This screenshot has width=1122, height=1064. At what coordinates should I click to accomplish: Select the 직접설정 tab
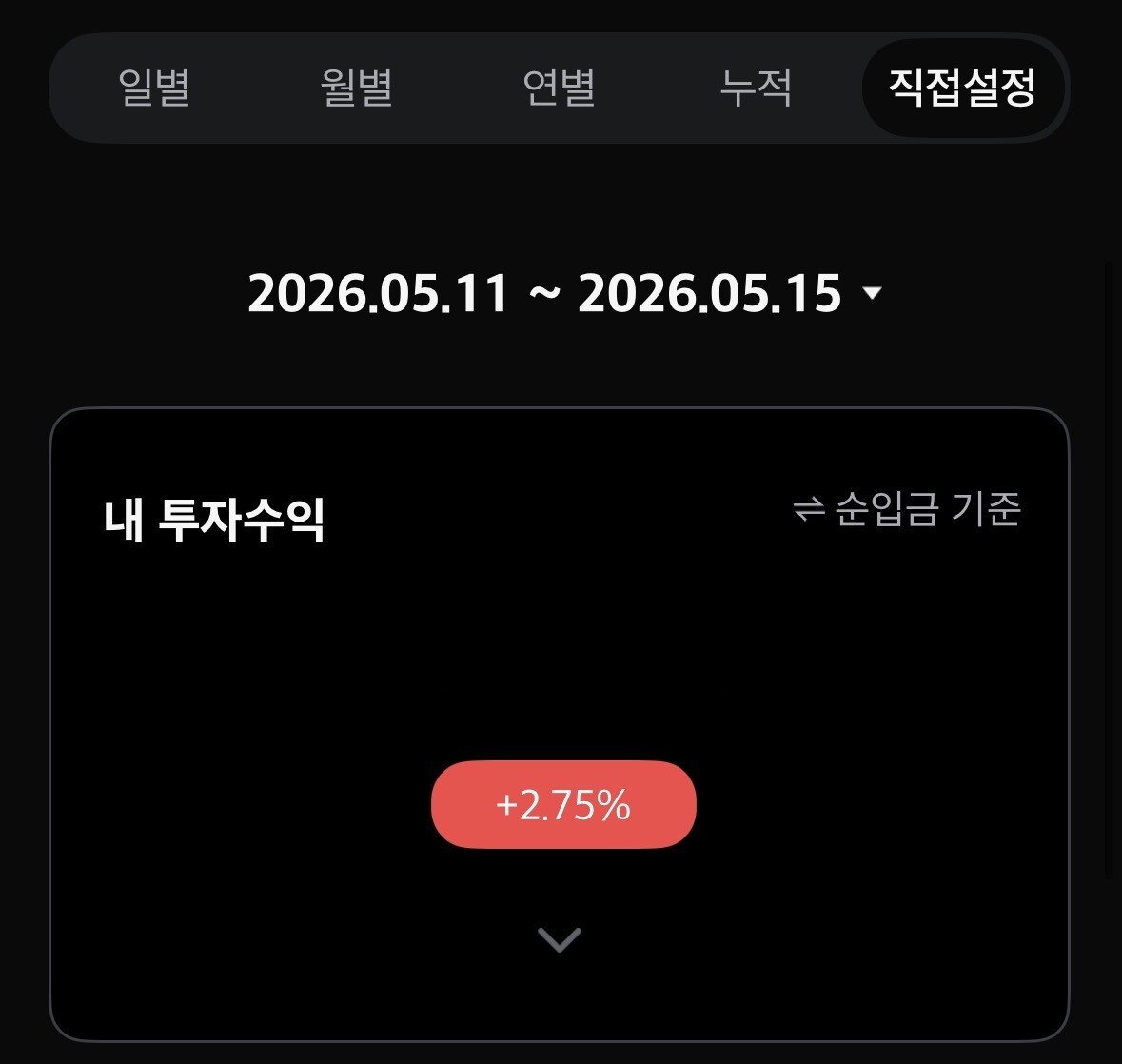(x=962, y=88)
